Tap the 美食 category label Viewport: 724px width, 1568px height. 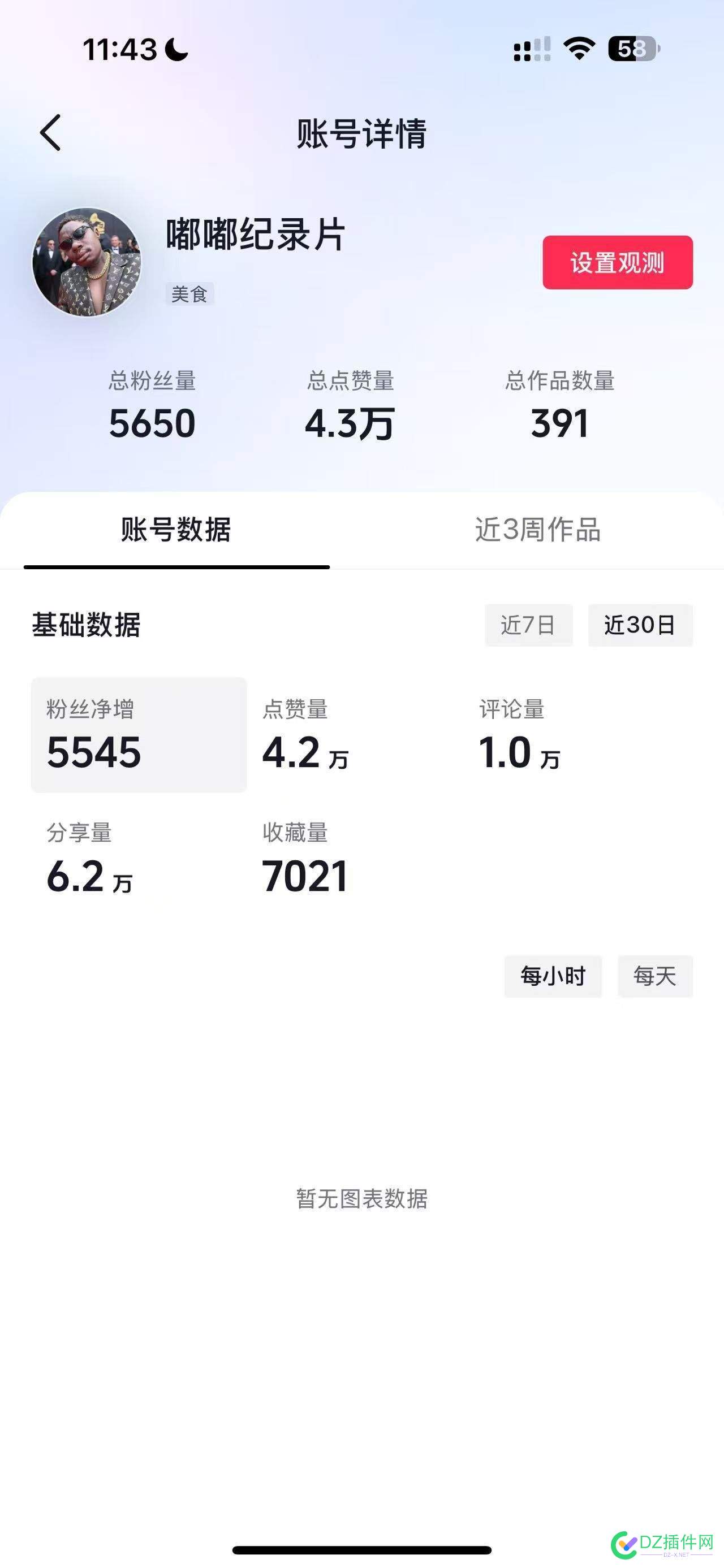point(190,294)
